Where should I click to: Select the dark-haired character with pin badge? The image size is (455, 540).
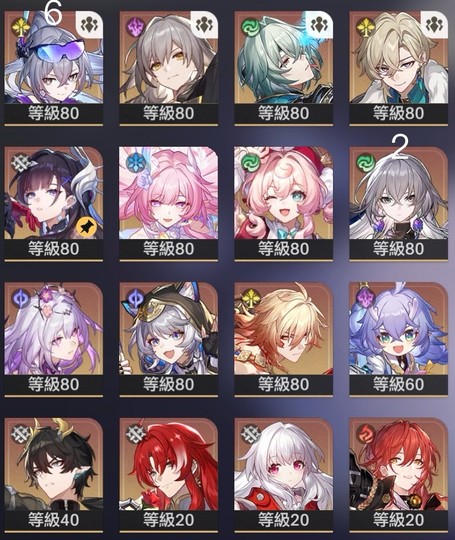pyautogui.click(x=54, y=204)
